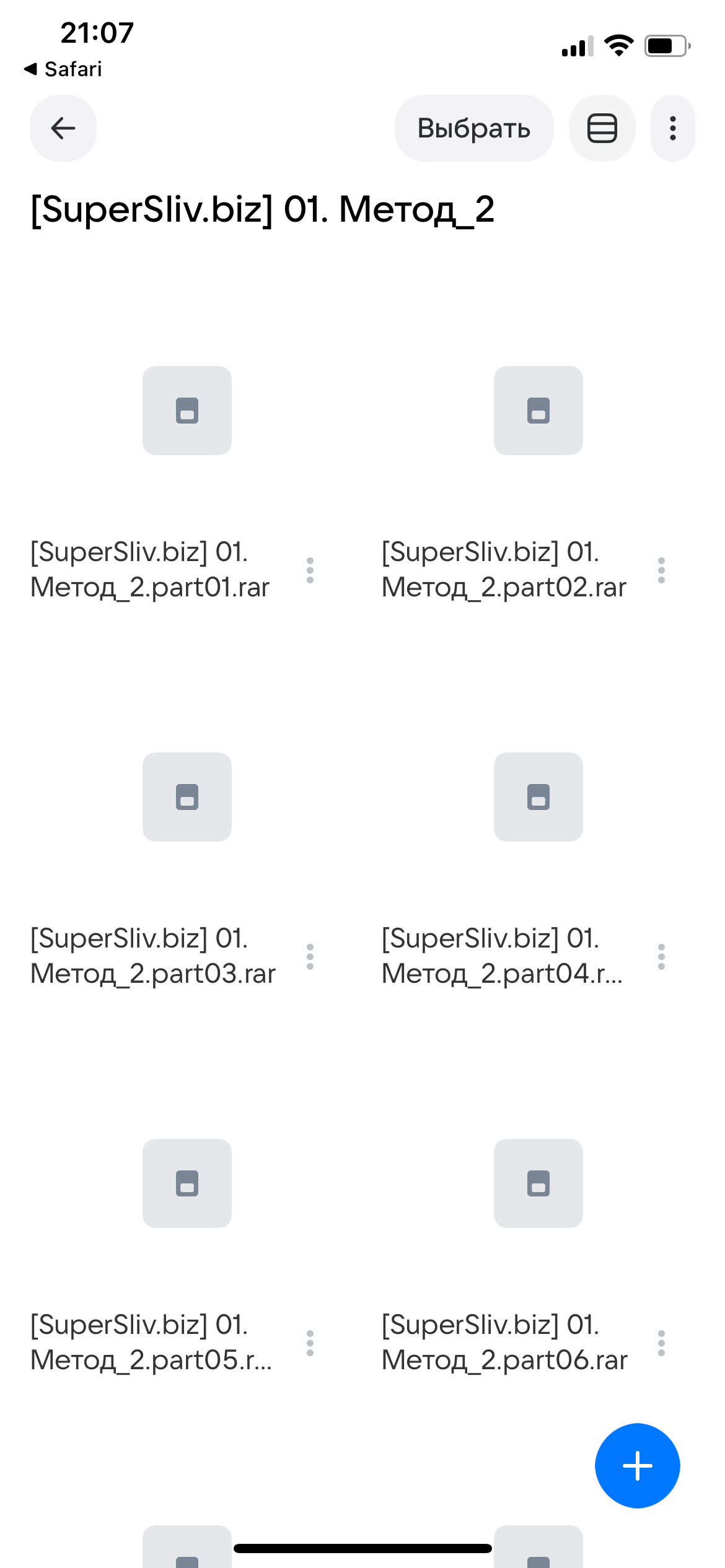Open the part03.rar file

click(x=187, y=798)
